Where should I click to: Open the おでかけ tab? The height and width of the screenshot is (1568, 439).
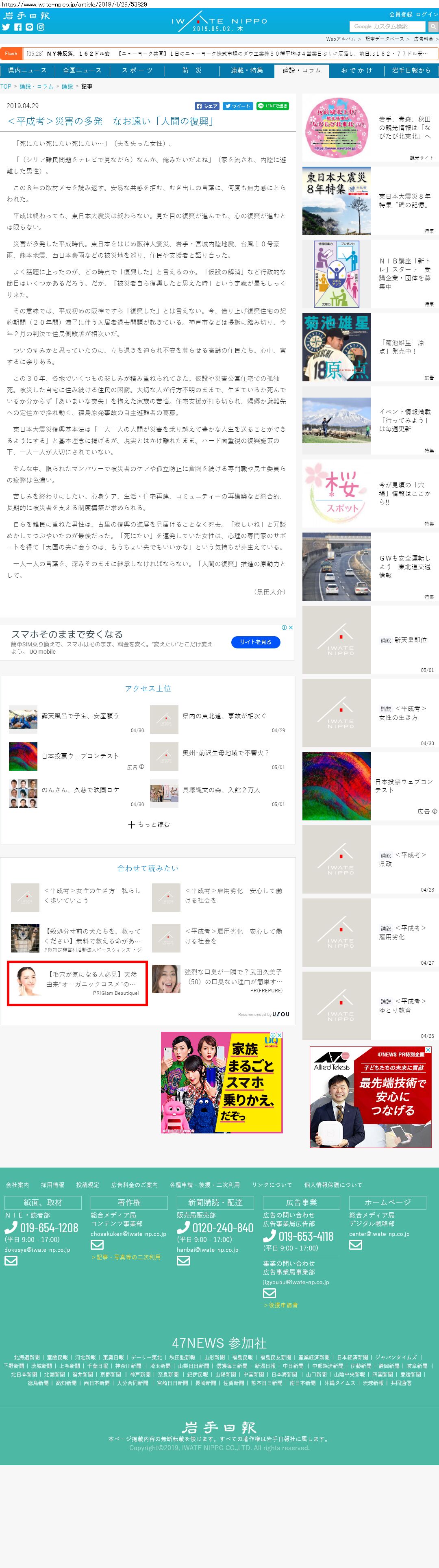[356, 71]
